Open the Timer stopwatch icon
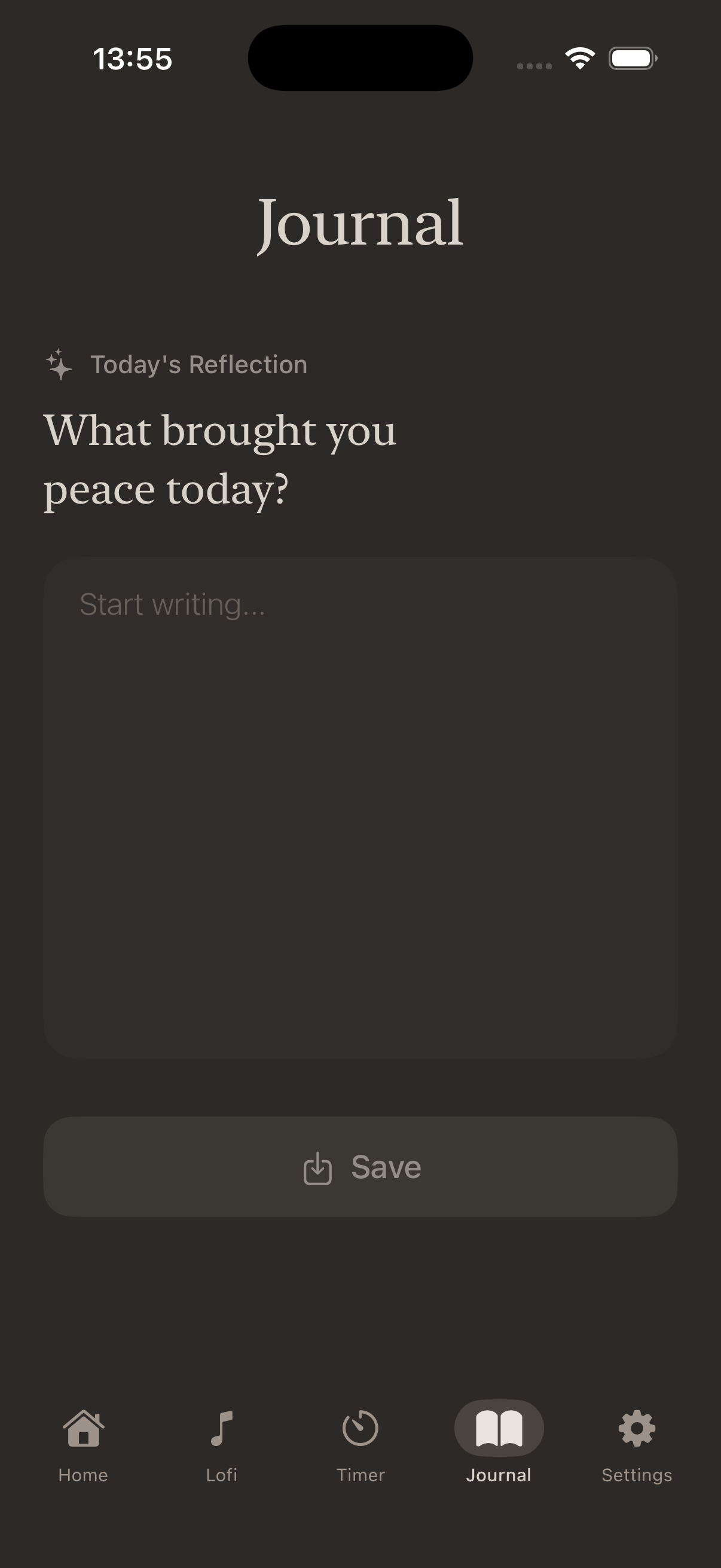721x1568 pixels. 360,1427
